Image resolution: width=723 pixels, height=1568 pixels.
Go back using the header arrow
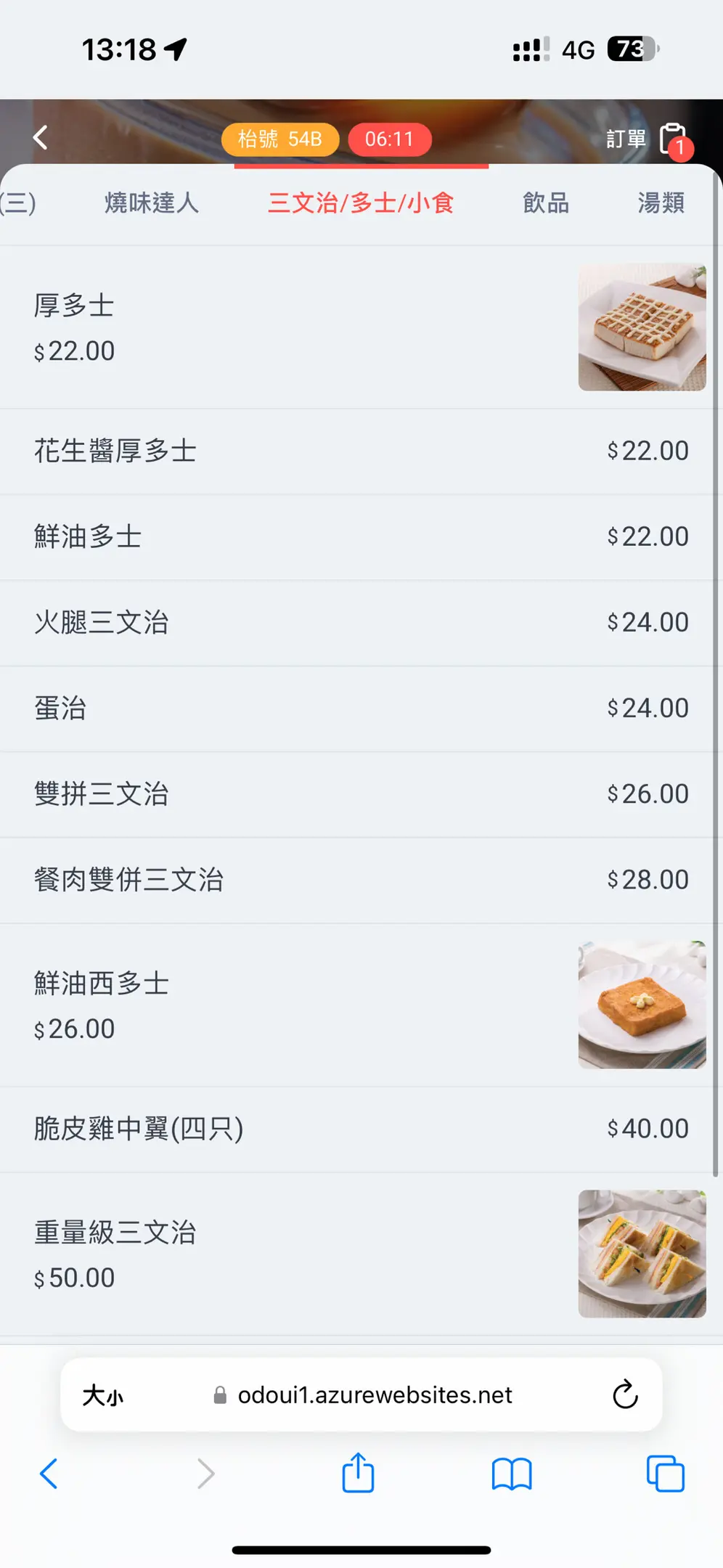pos(41,137)
